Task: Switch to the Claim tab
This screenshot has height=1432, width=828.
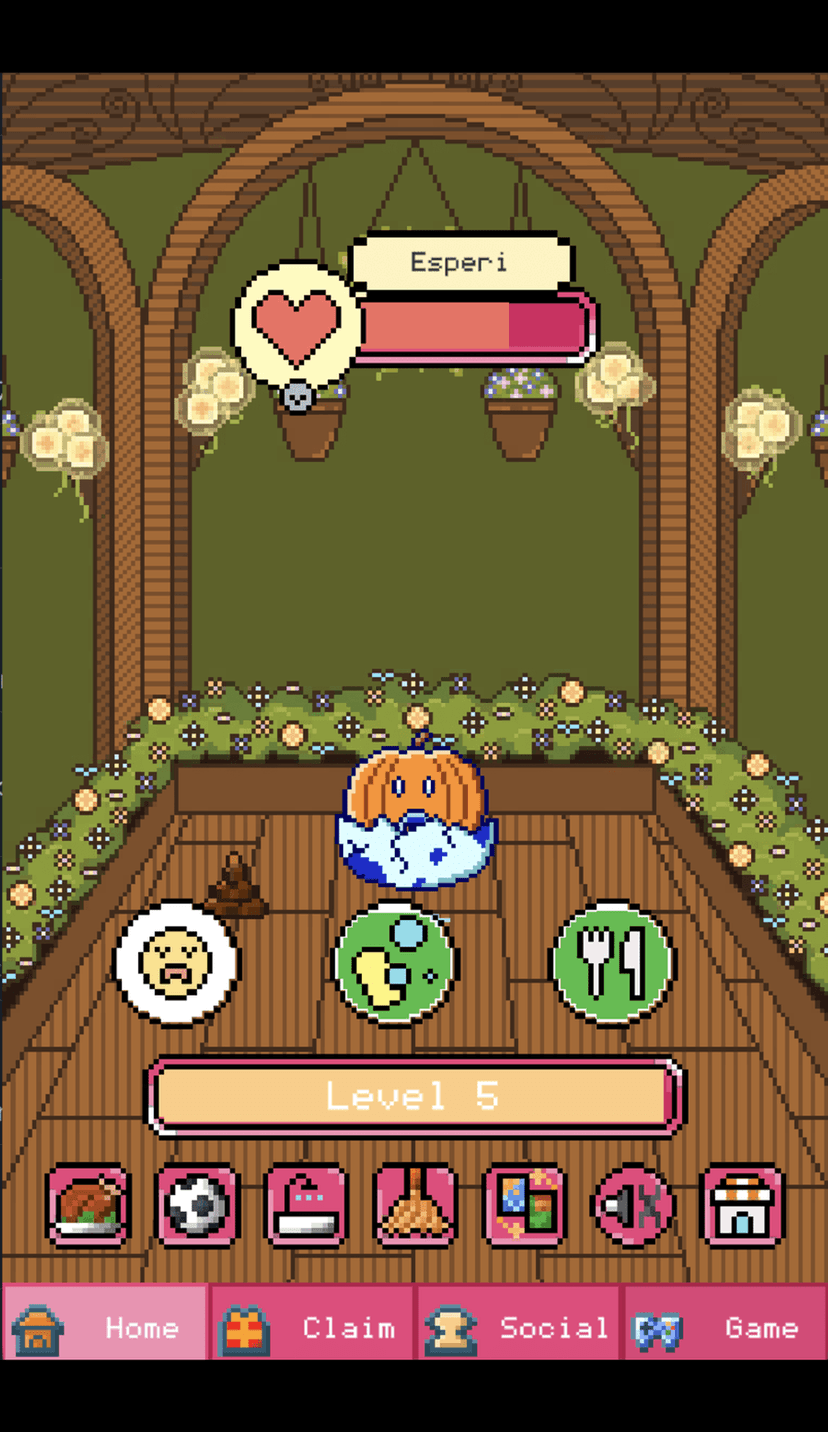Action: (x=312, y=1327)
